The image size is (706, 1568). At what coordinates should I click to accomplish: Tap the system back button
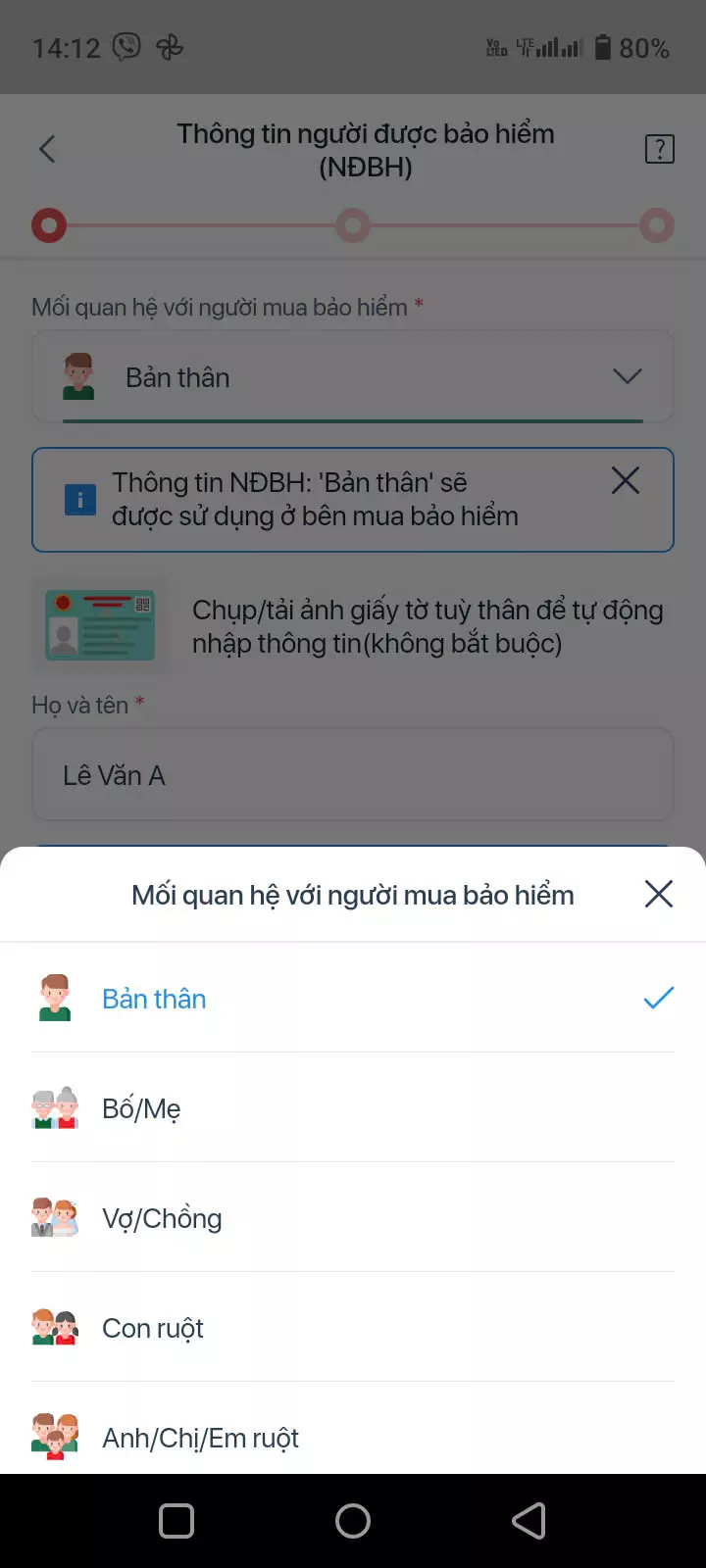(529, 1521)
